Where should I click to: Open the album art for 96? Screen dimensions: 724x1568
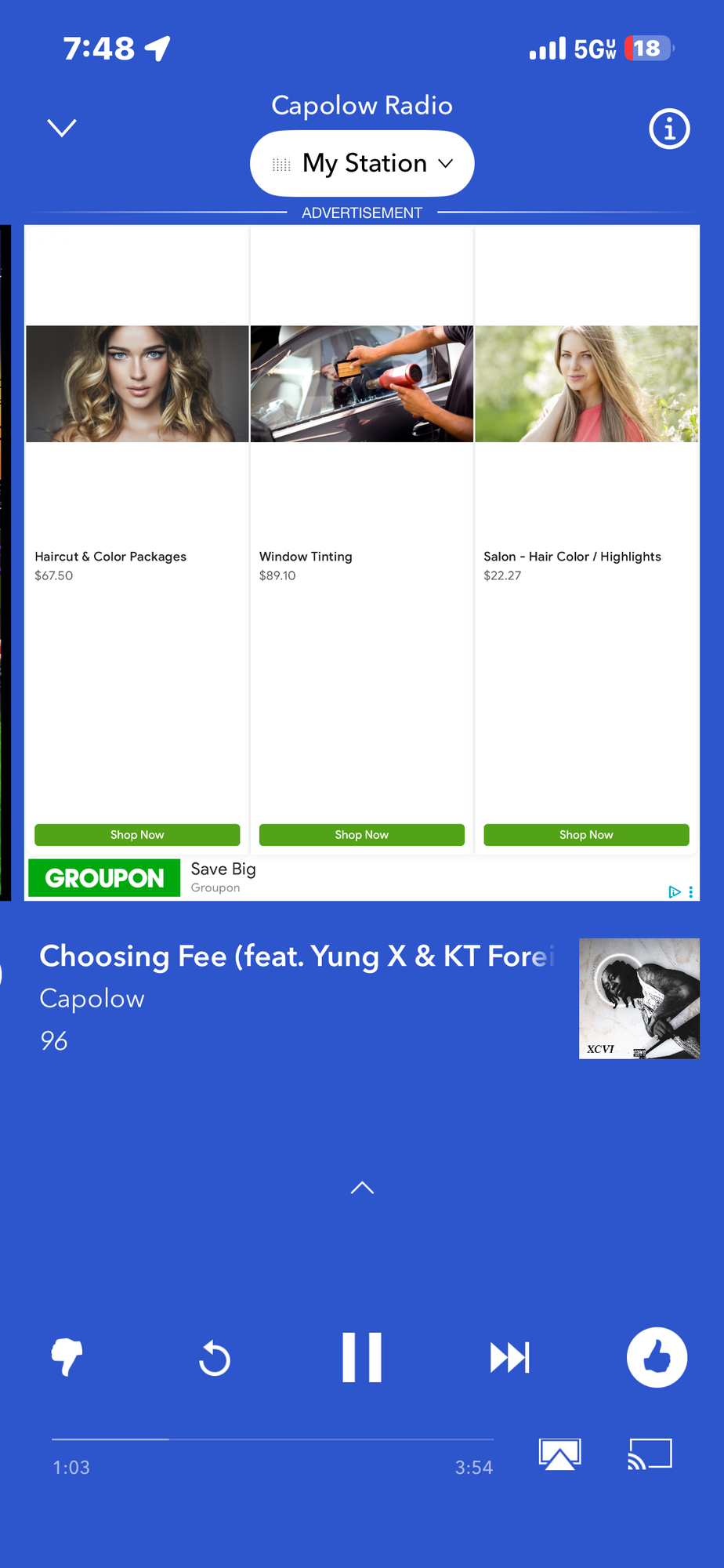639,998
